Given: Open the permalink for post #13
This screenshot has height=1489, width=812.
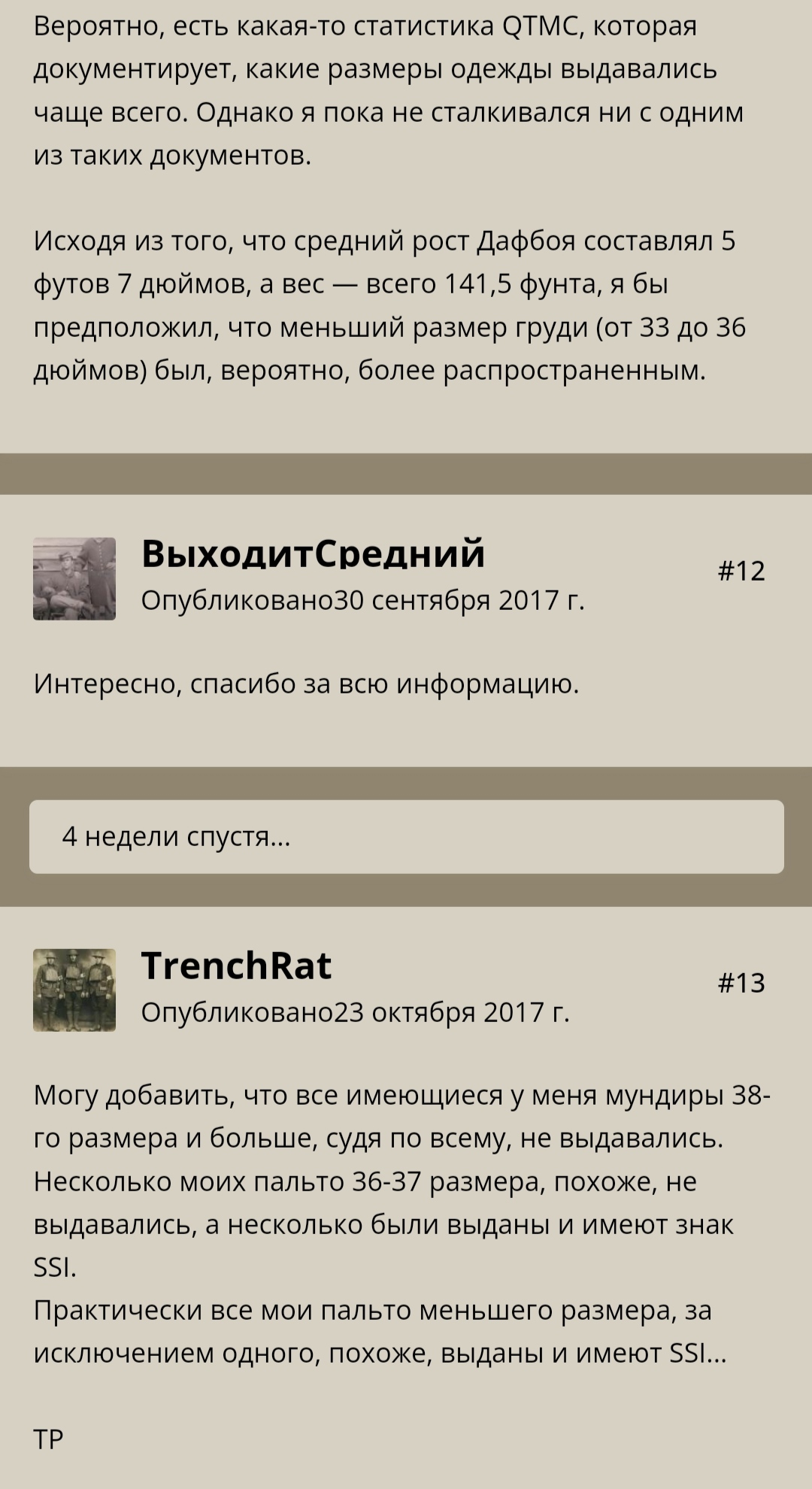Looking at the screenshot, I should pos(741,983).
